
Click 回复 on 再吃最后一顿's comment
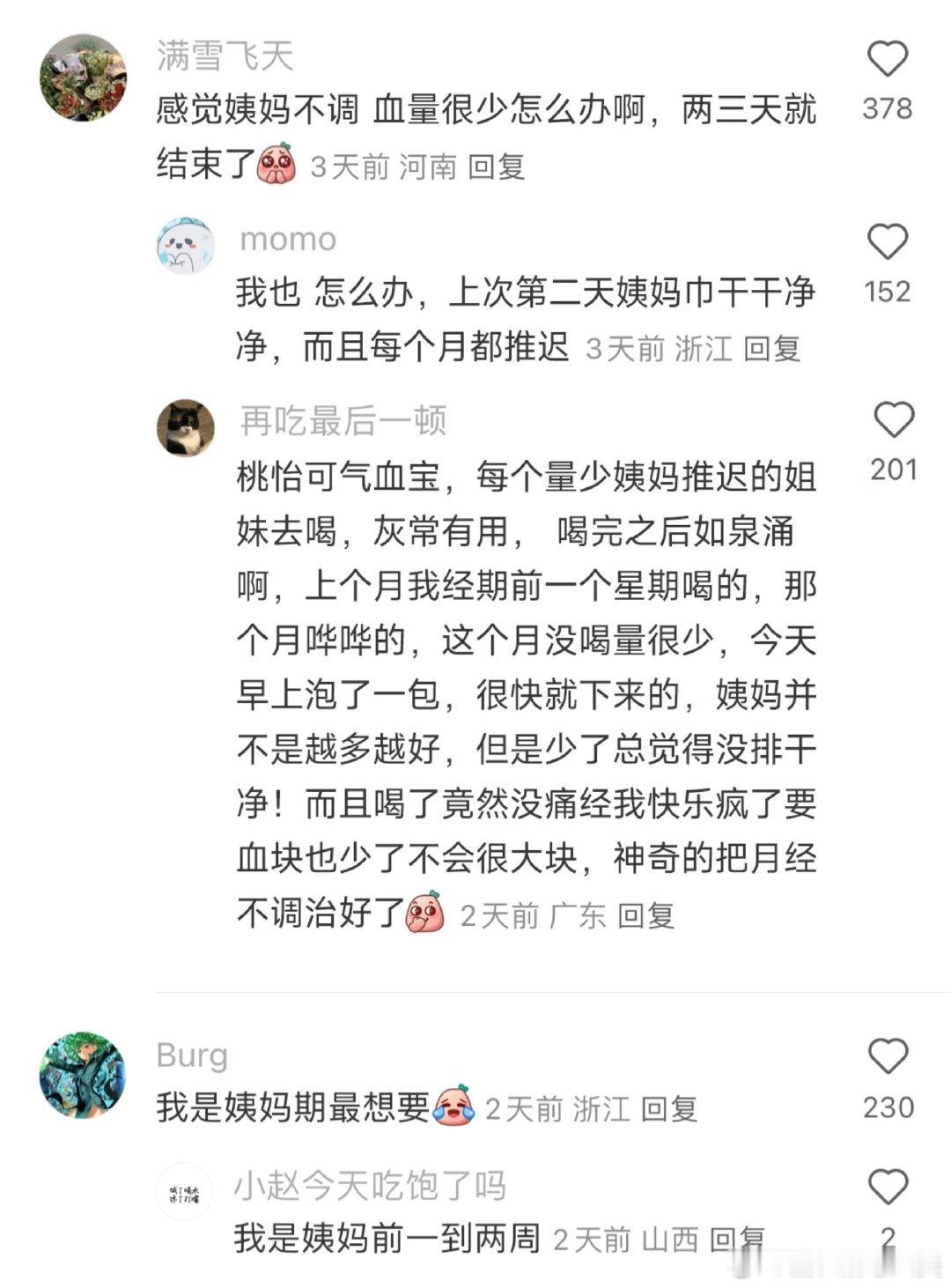648,916
